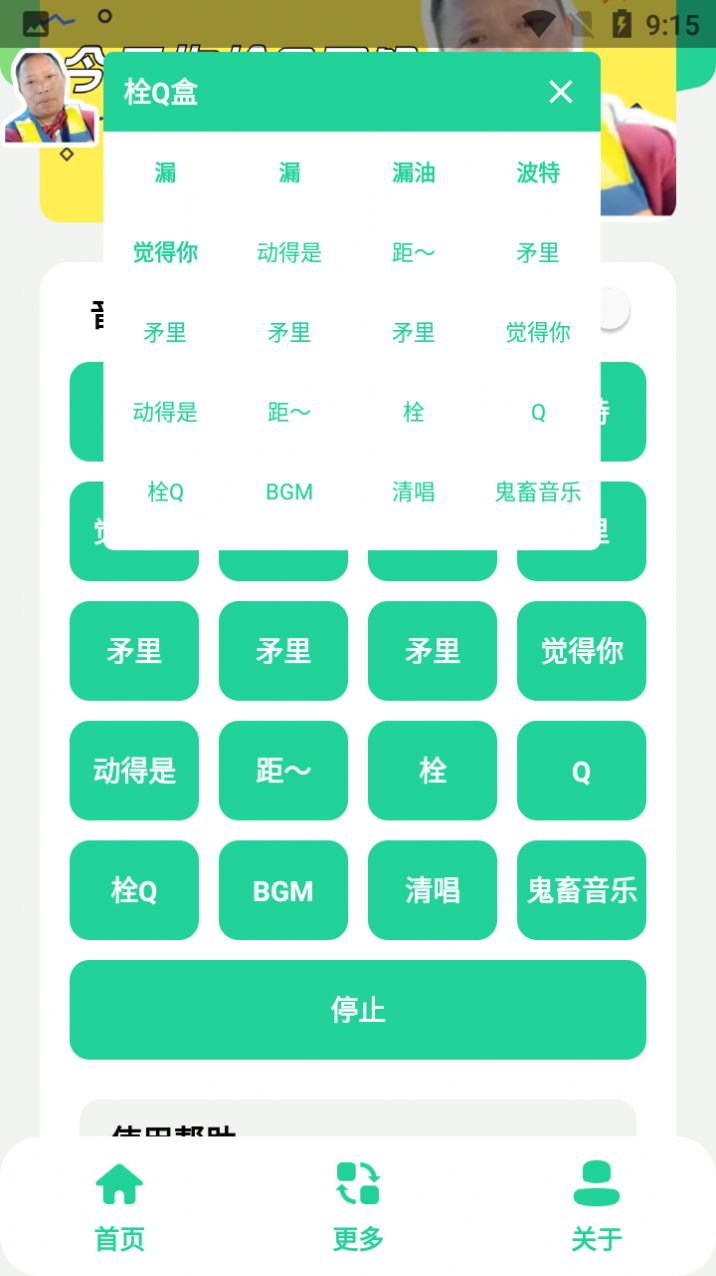Tap the green 栓 sound button
This screenshot has width=716, height=1276.
pos(432,770)
